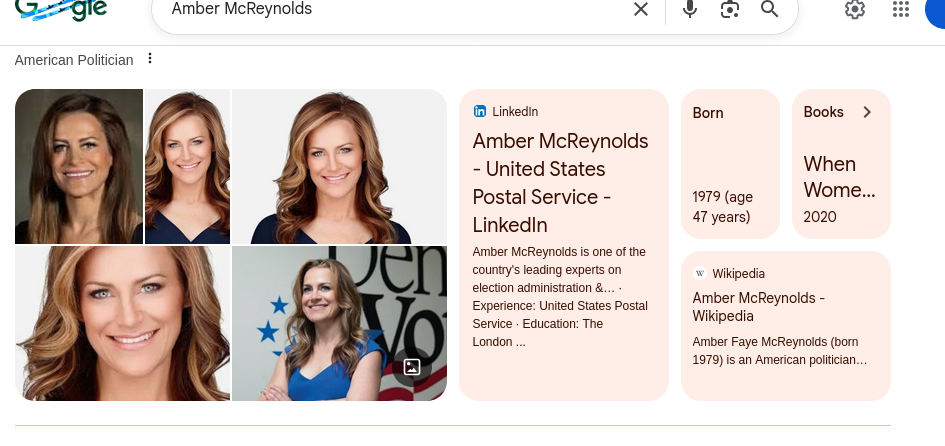This screenshot has width=945, height=446.
Task: Tap the magnifying glass search button
Action: 769,9
